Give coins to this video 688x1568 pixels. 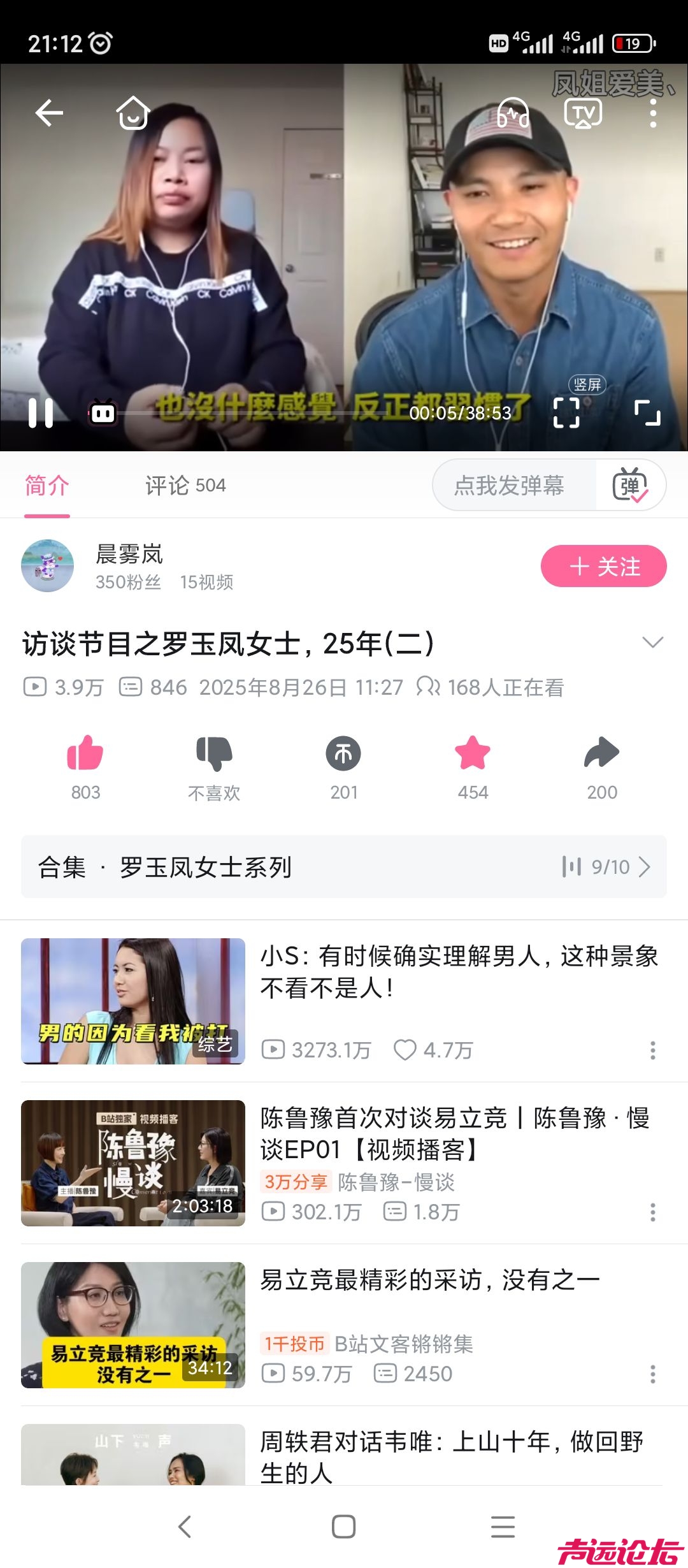[343, 753]
